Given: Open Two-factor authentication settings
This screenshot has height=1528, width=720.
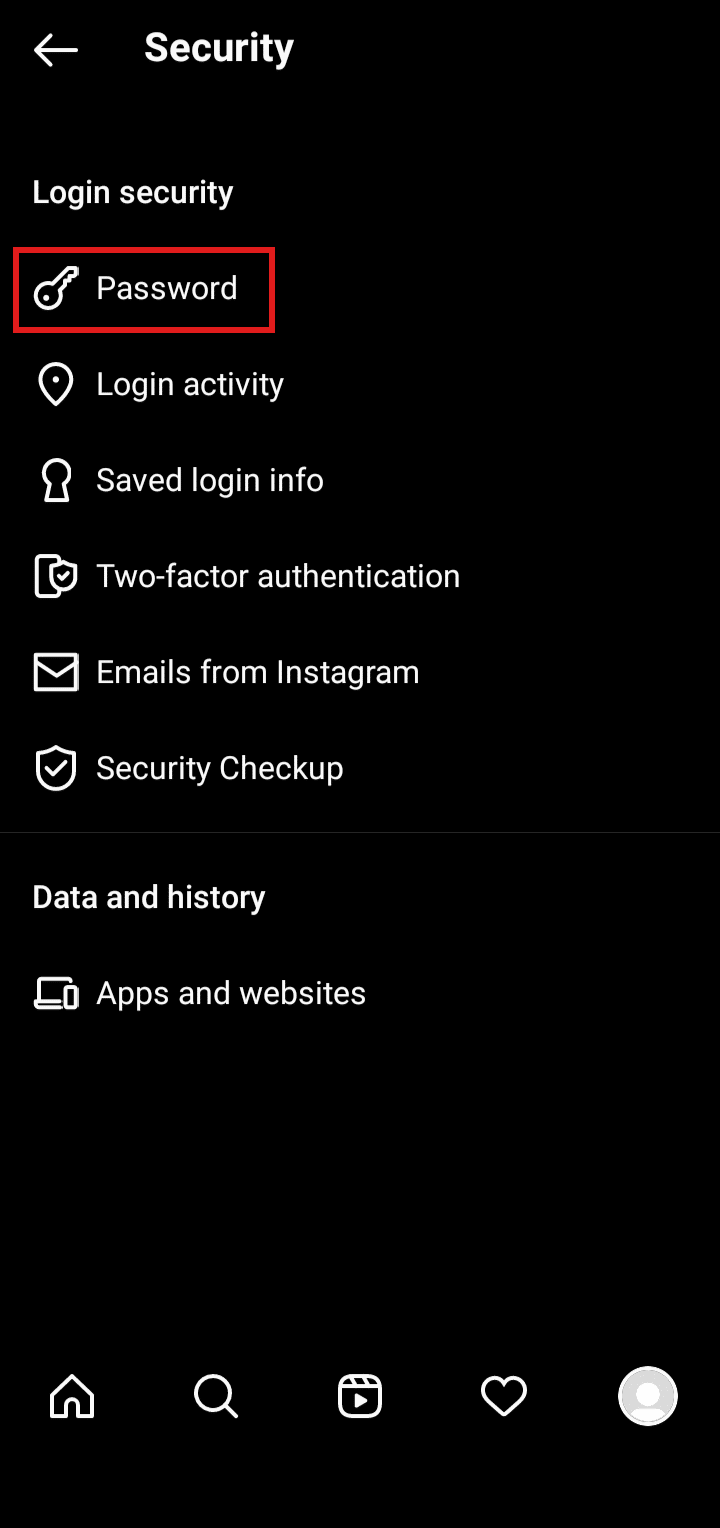Looking at the screenshot, I should click(x=277, y=577).
